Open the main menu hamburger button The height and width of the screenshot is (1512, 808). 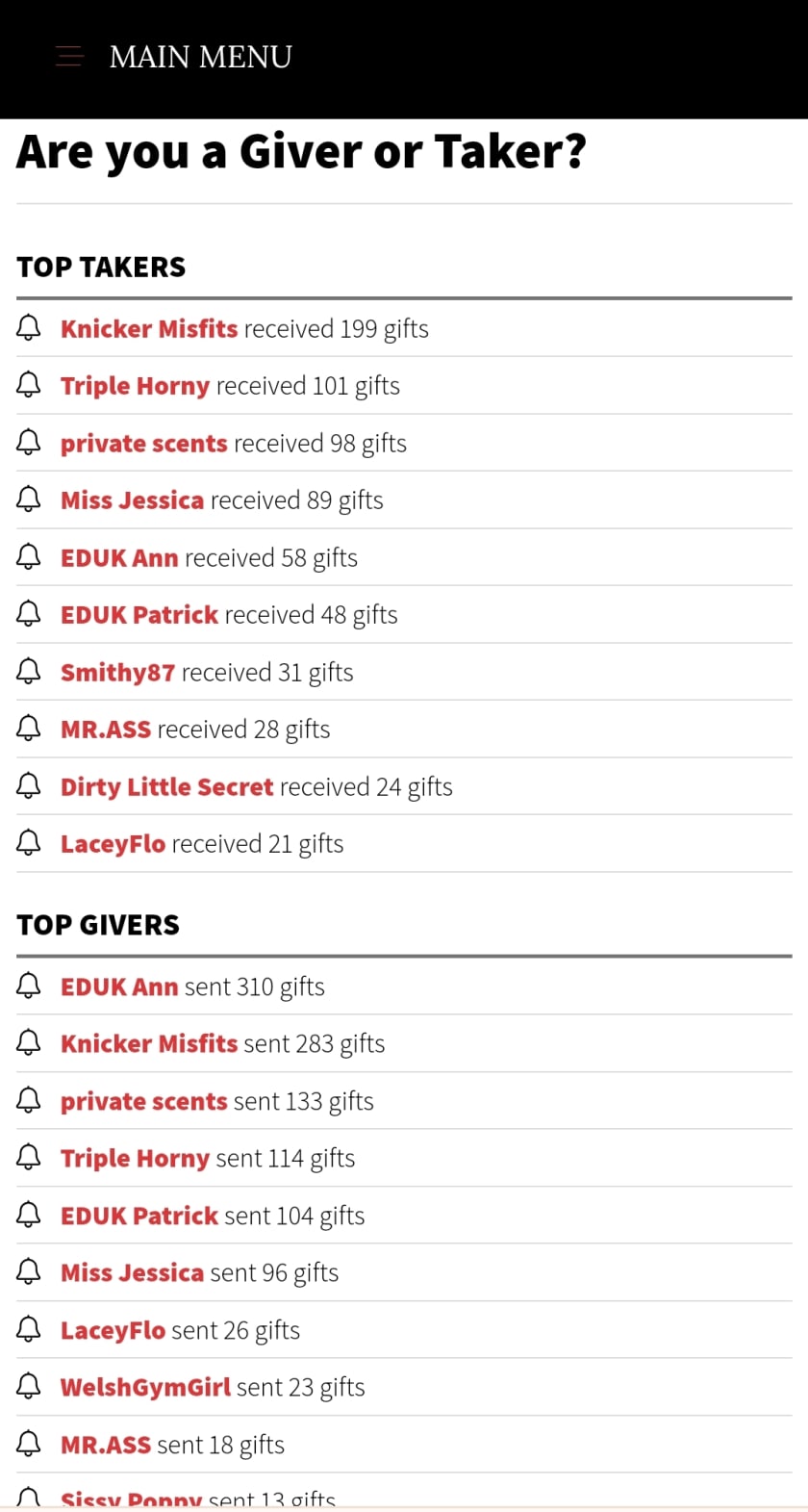tap(69, 57)
